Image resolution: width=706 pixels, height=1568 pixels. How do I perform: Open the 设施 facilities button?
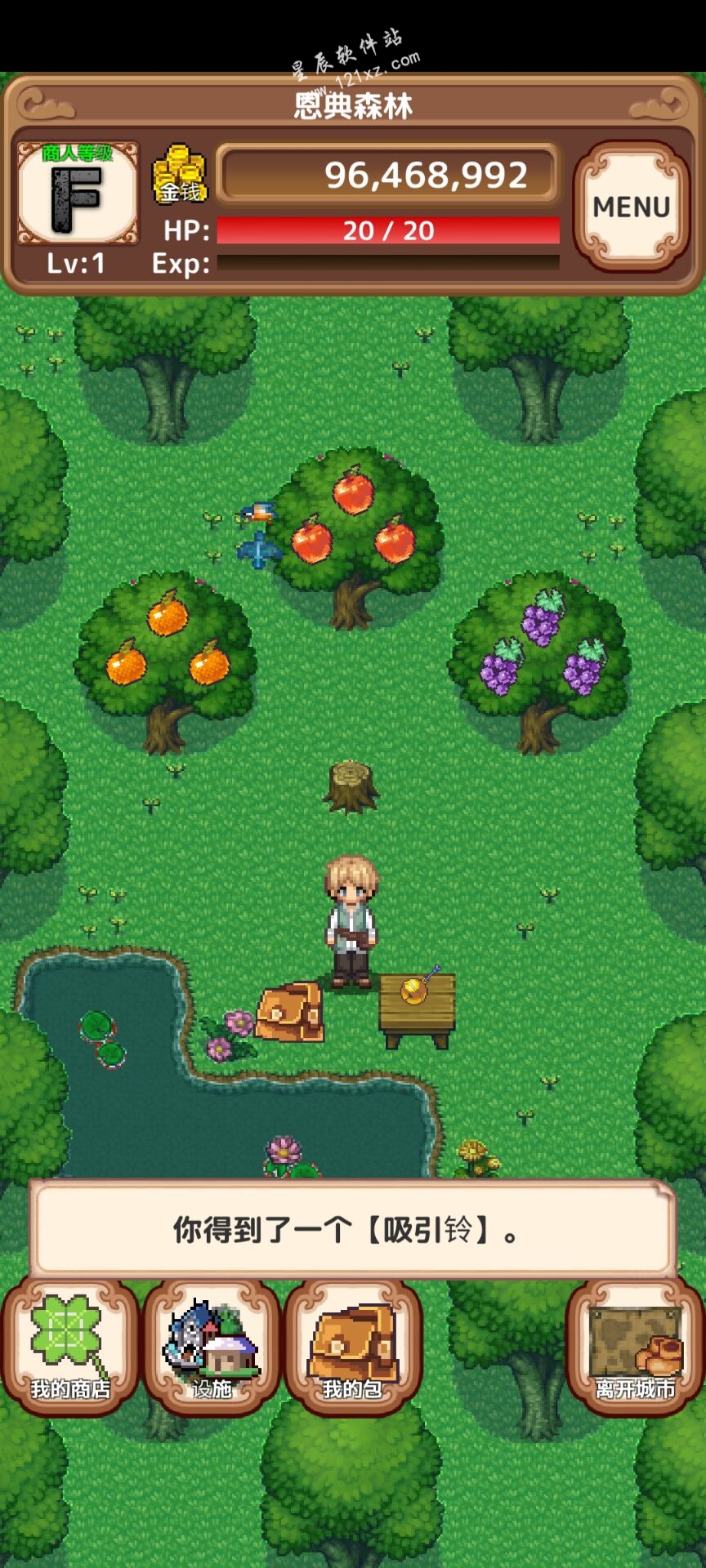212,1347
